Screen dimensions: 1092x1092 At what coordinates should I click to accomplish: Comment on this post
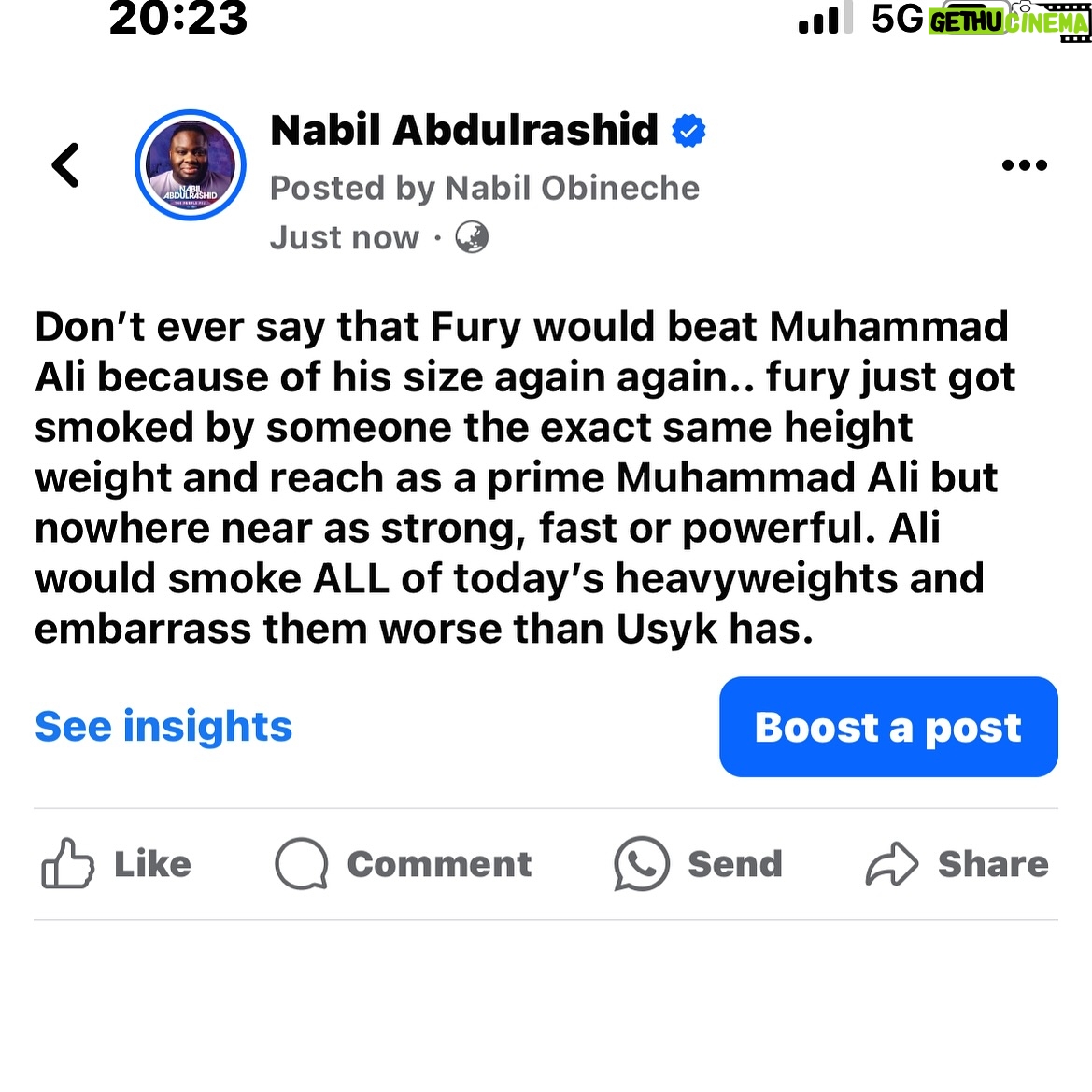(x=404, y=864)
